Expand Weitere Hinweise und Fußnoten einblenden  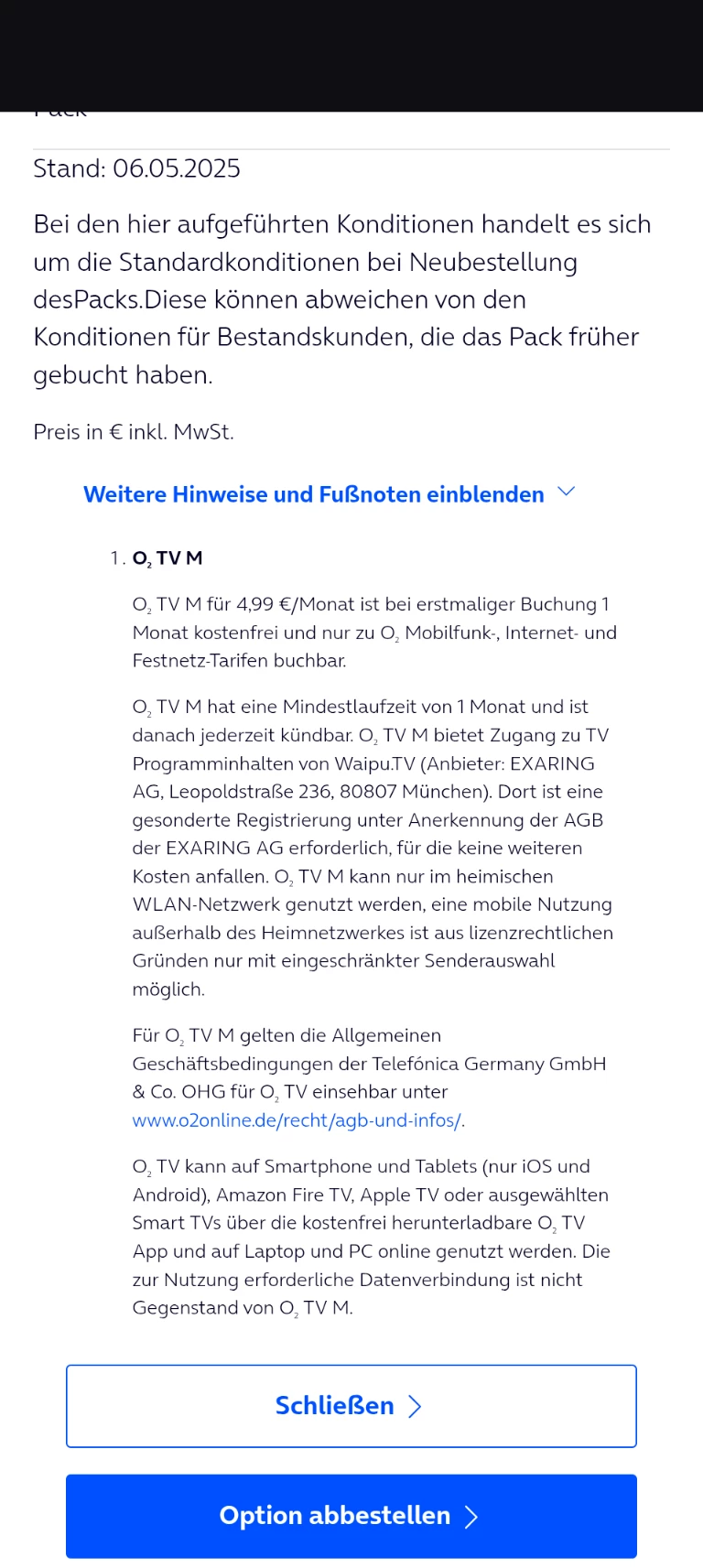pos(329,494)
